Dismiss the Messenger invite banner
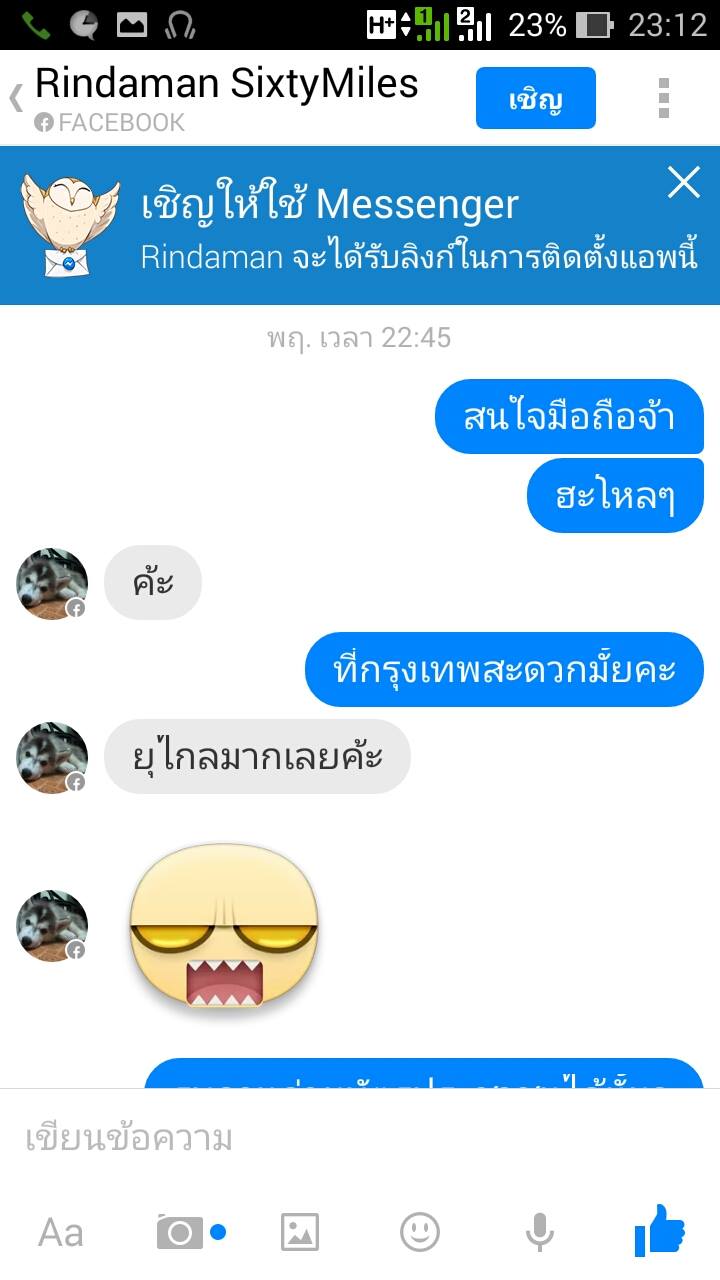The image size is (720, 1280). click(x=683, y=183)
